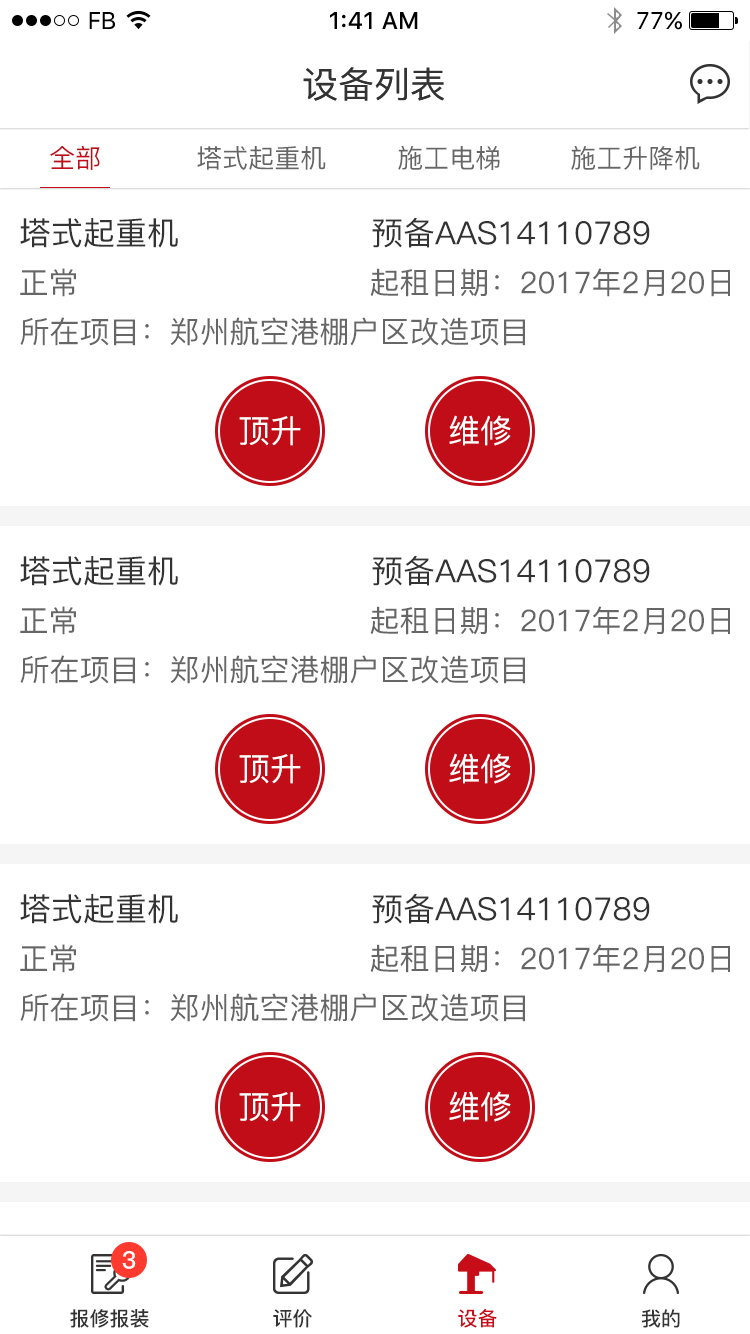The width and height of the screenshot is (750, 1334).
Task: Switch to the 全部 tab
Action: [x=75, y=158]
